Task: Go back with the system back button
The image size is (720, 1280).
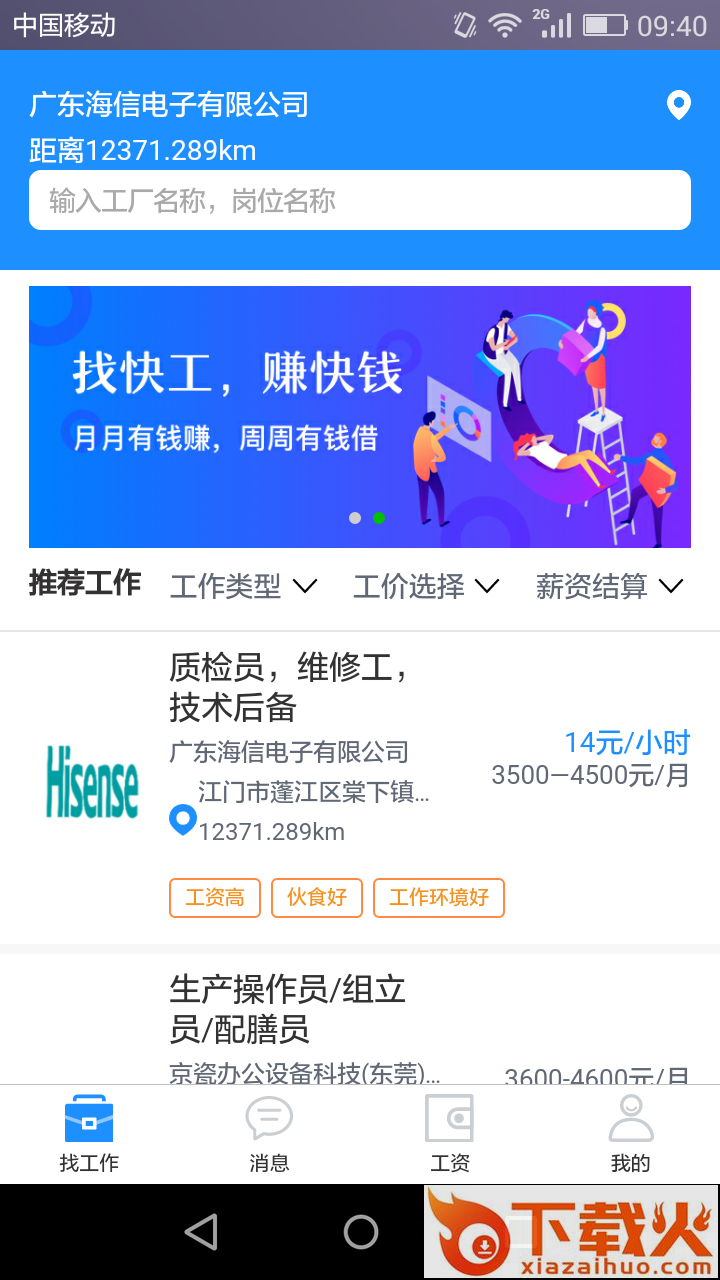Action: point(201,1232)
